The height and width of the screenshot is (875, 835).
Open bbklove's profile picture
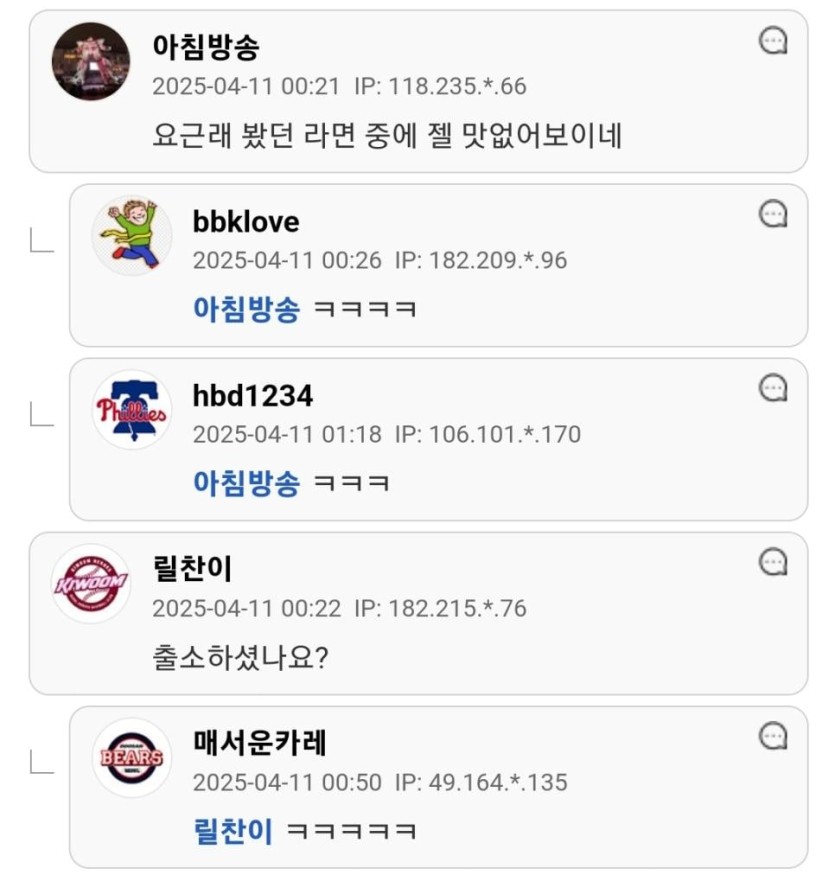132,235
